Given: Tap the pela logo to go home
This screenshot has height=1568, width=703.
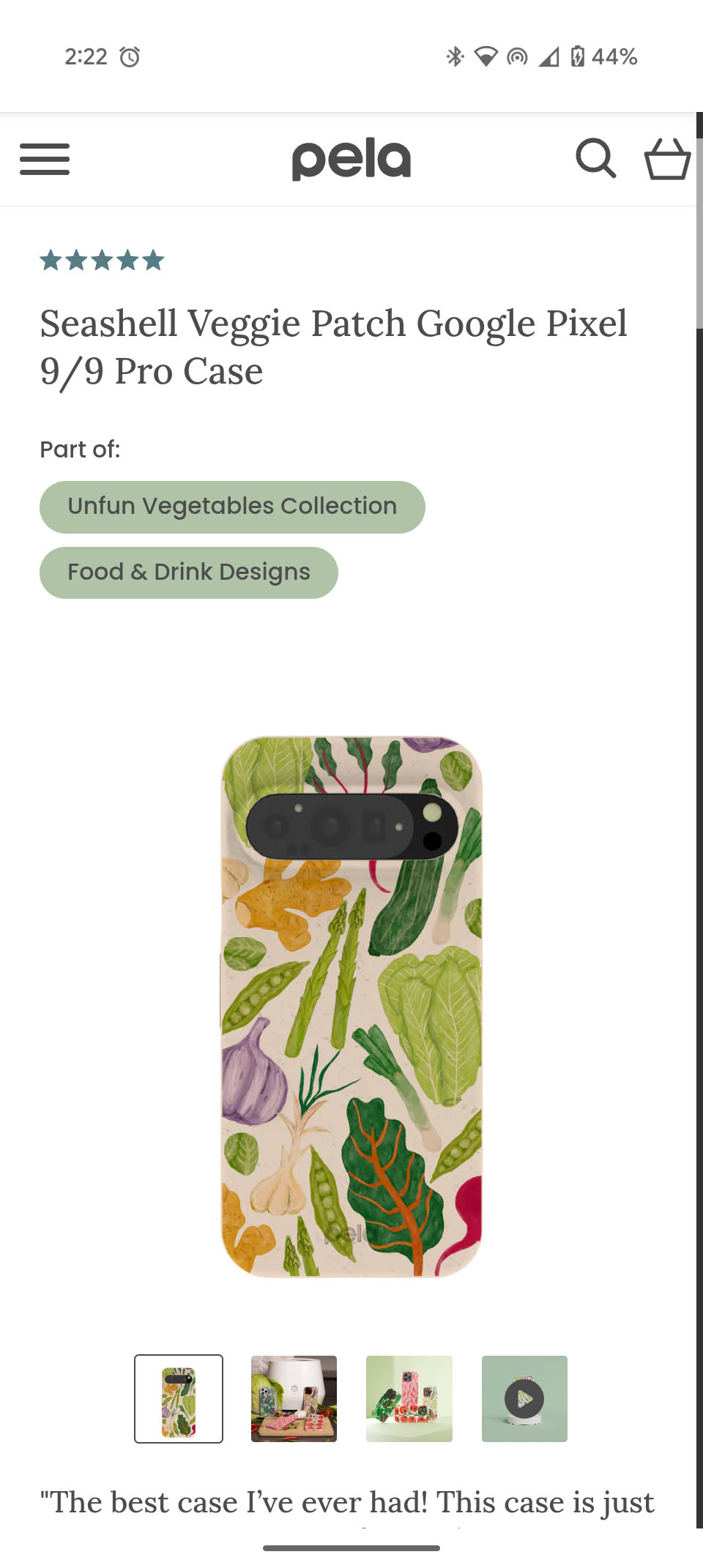Looking at the screenshot, I should tap(351, 159).
